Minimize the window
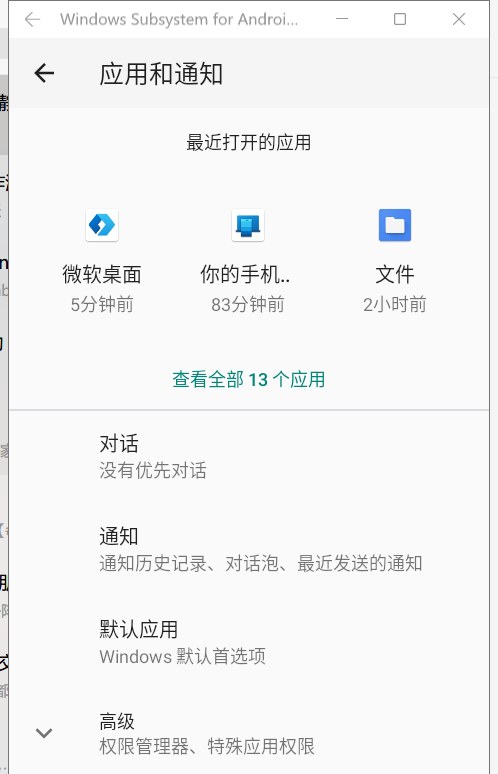 pyautogui.click(x=342, y=19)
